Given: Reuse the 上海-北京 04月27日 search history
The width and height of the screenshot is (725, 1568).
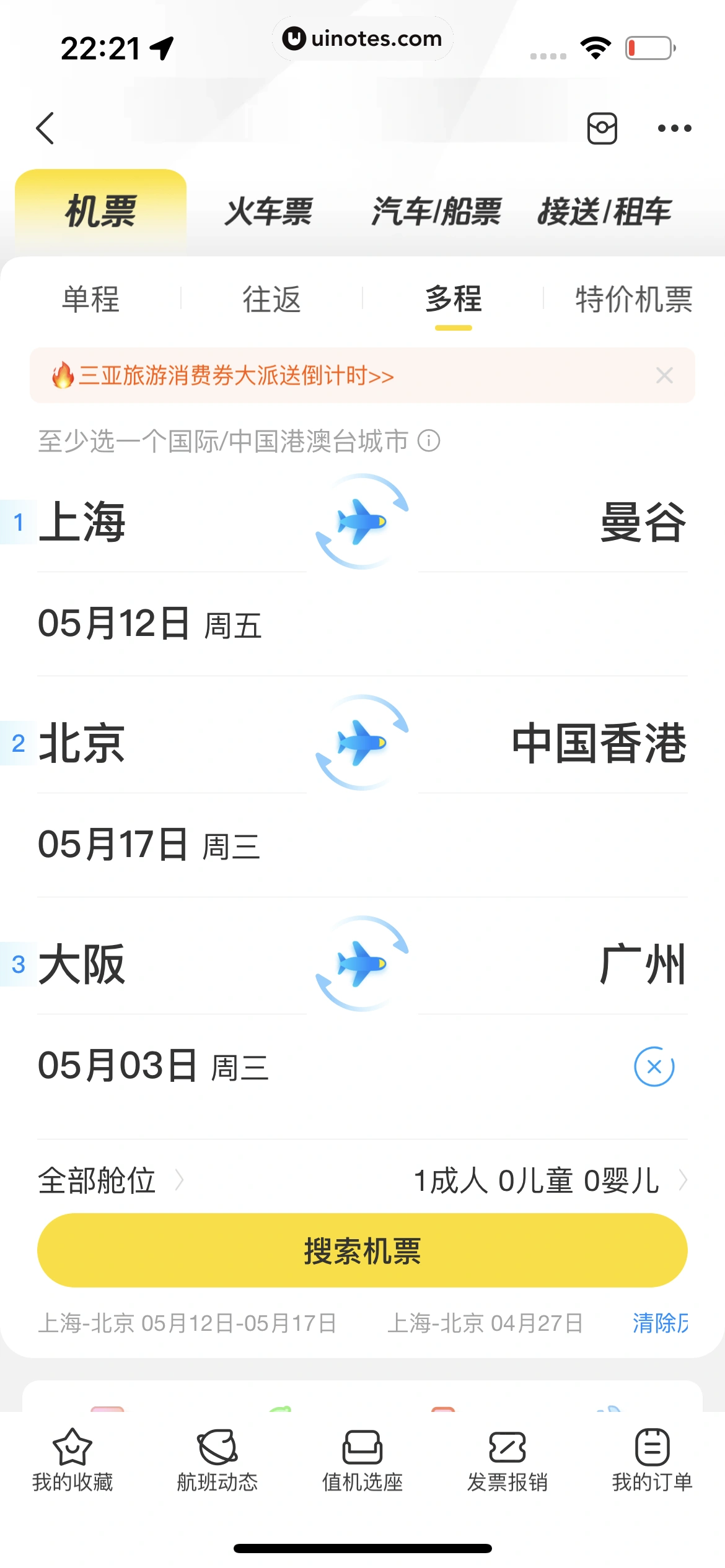Looking at the screenshot, I should [485, 1323].
